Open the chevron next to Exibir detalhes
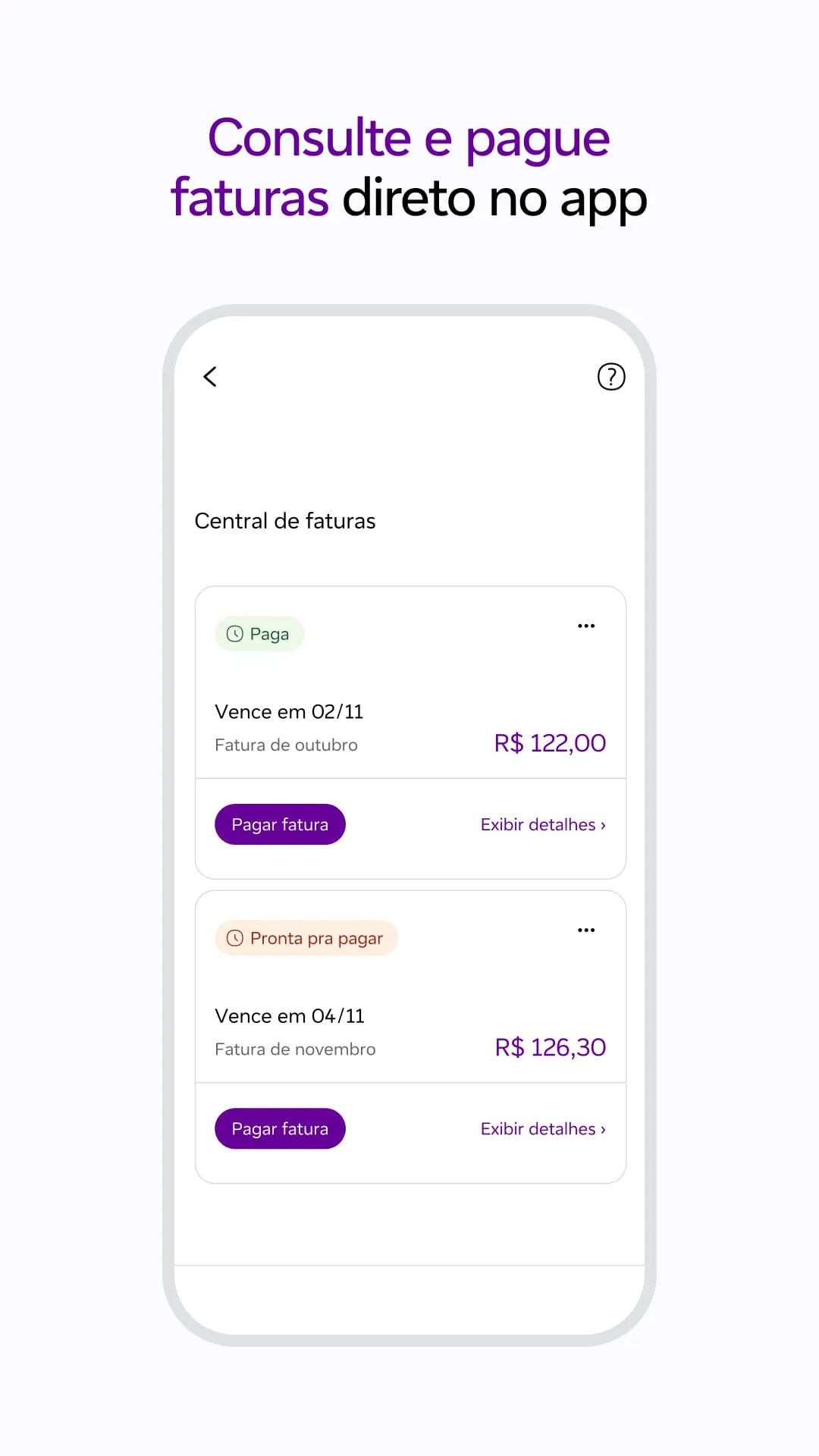Image resolution: width=819 pixels, height=1456 pixels. (x=603, y=824)
